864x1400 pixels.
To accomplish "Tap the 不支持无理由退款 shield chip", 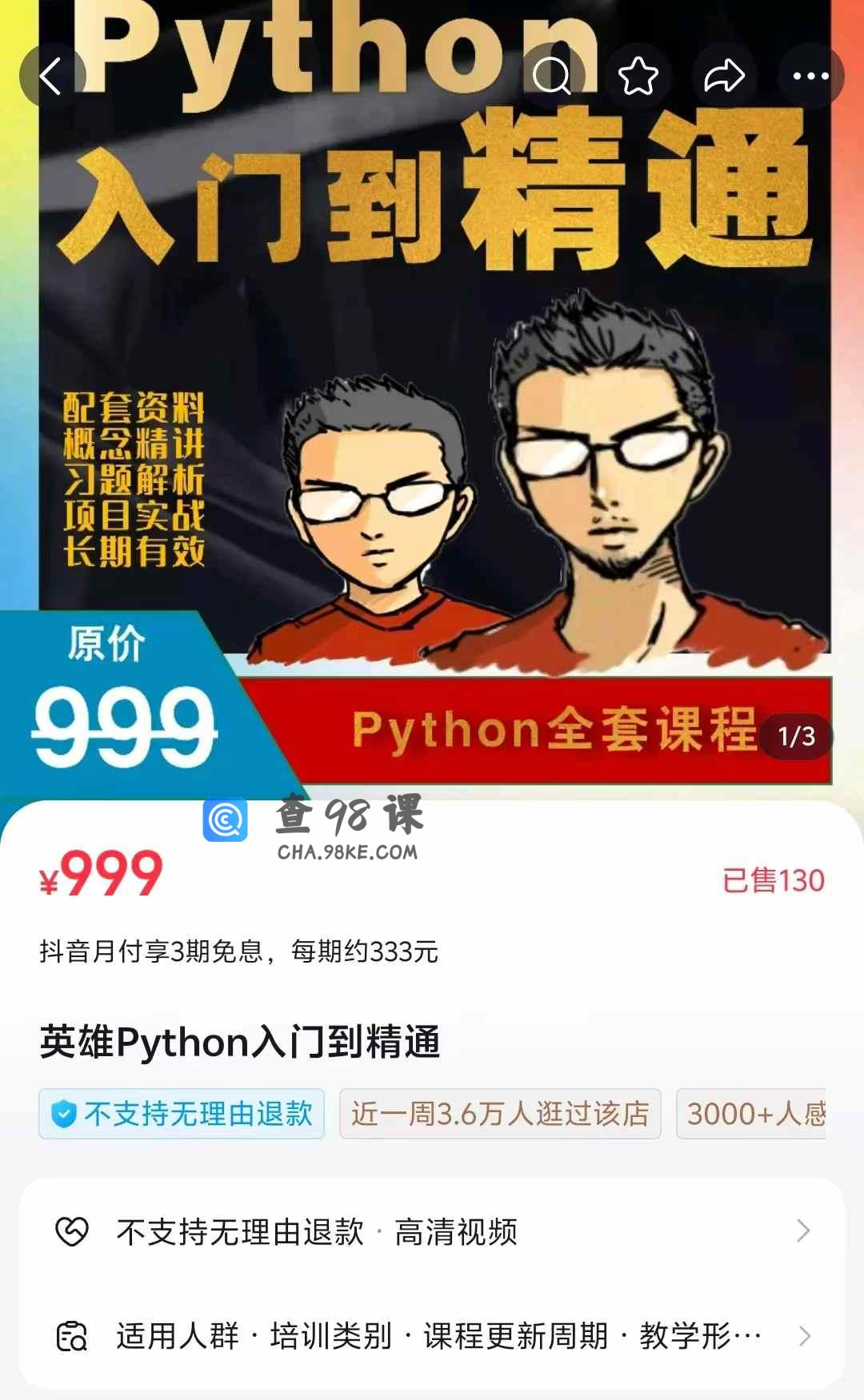I will click(x=182, y=1113).
